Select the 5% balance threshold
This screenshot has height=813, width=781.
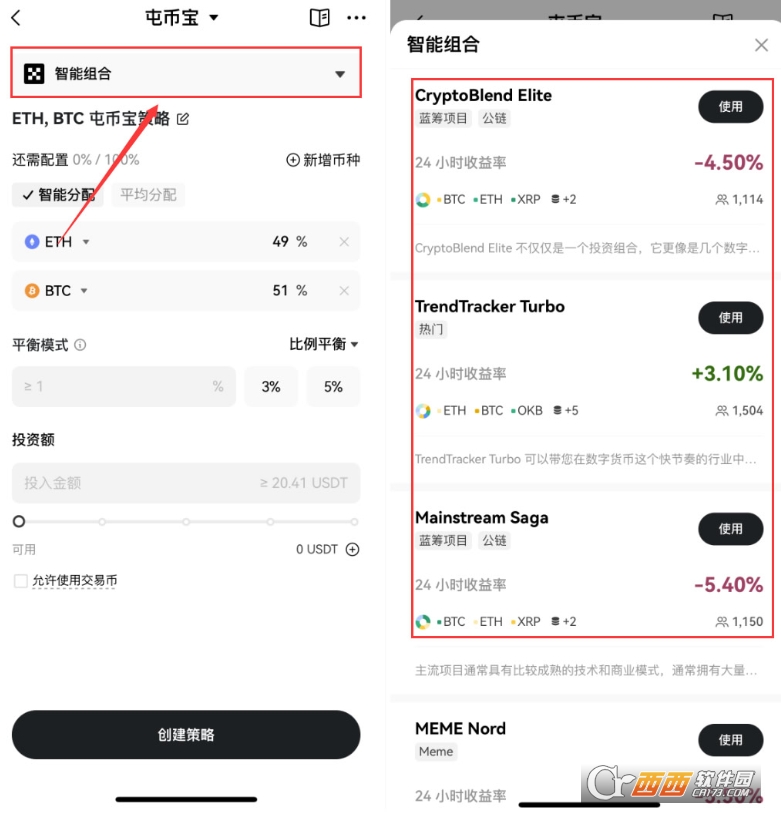333,386
